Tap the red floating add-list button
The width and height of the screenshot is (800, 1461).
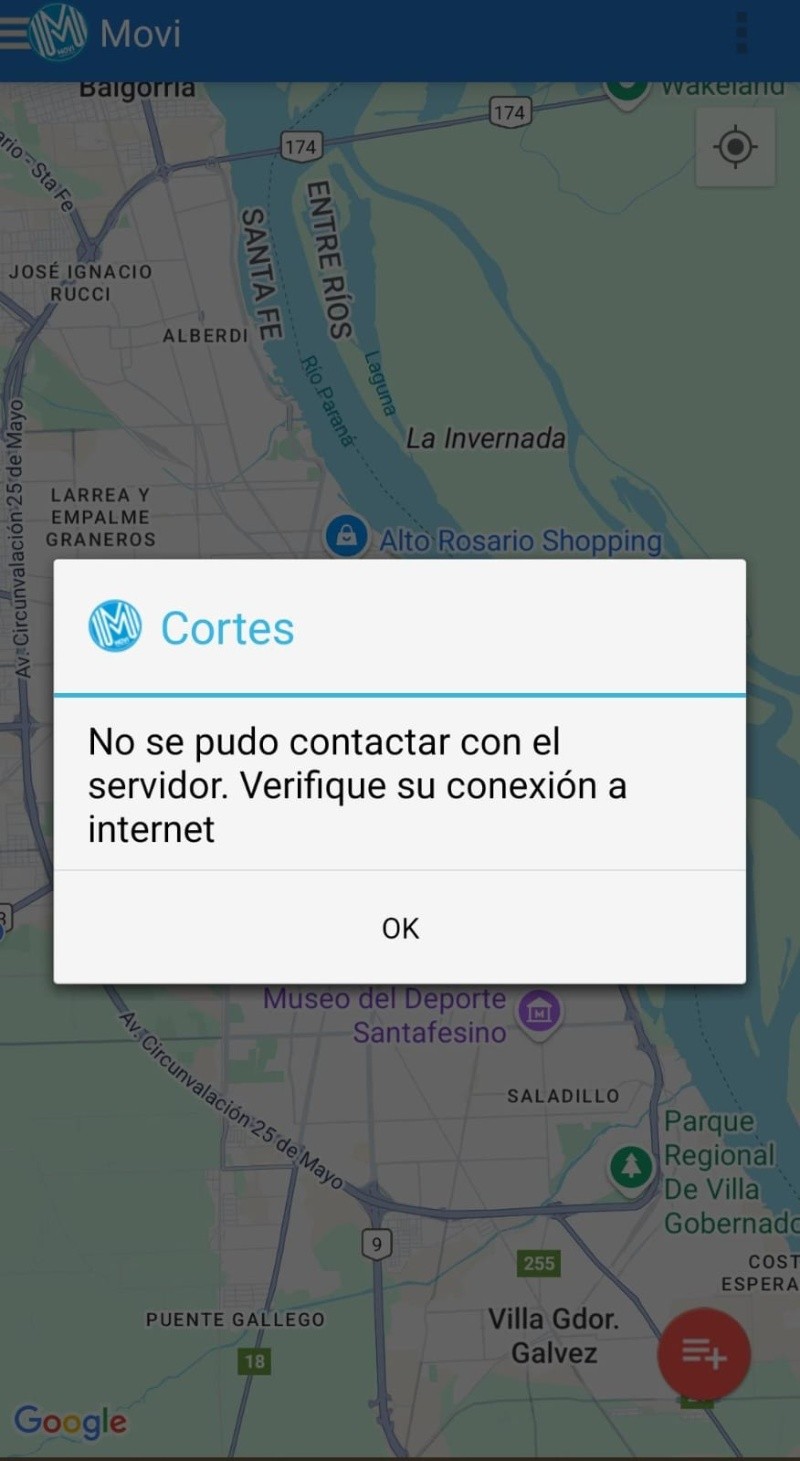(x=703, y=1354)
